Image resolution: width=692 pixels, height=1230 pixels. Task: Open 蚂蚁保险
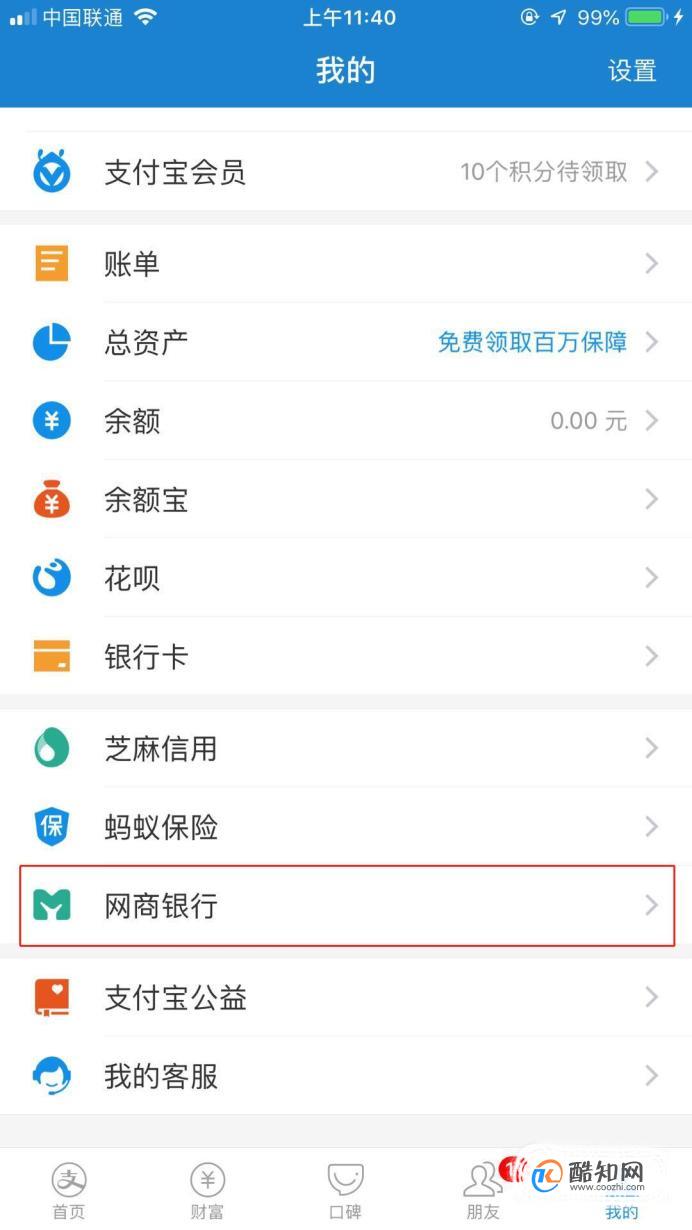tap(345, 827)
